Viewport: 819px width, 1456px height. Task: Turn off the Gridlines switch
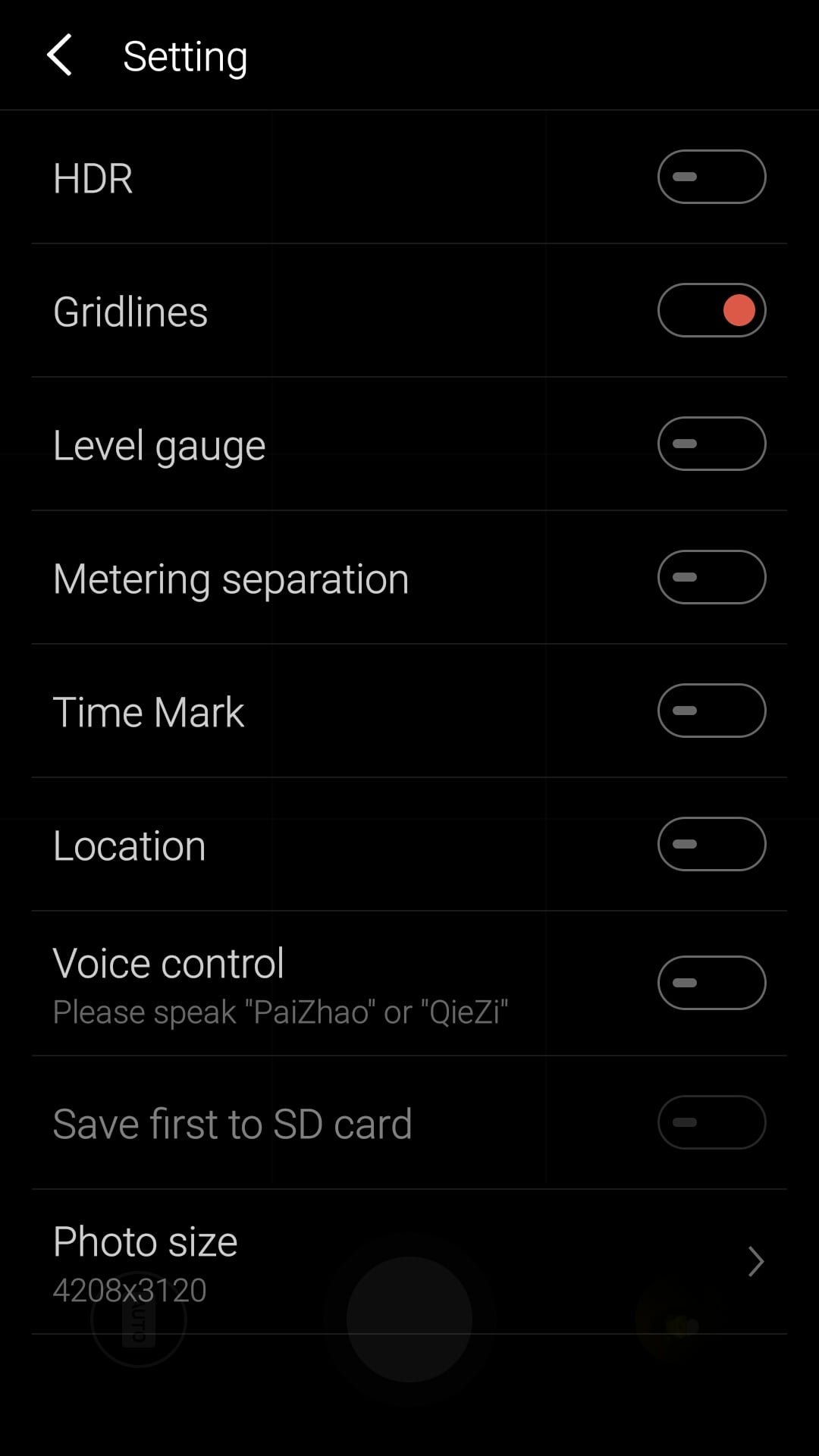pos(711,310)
